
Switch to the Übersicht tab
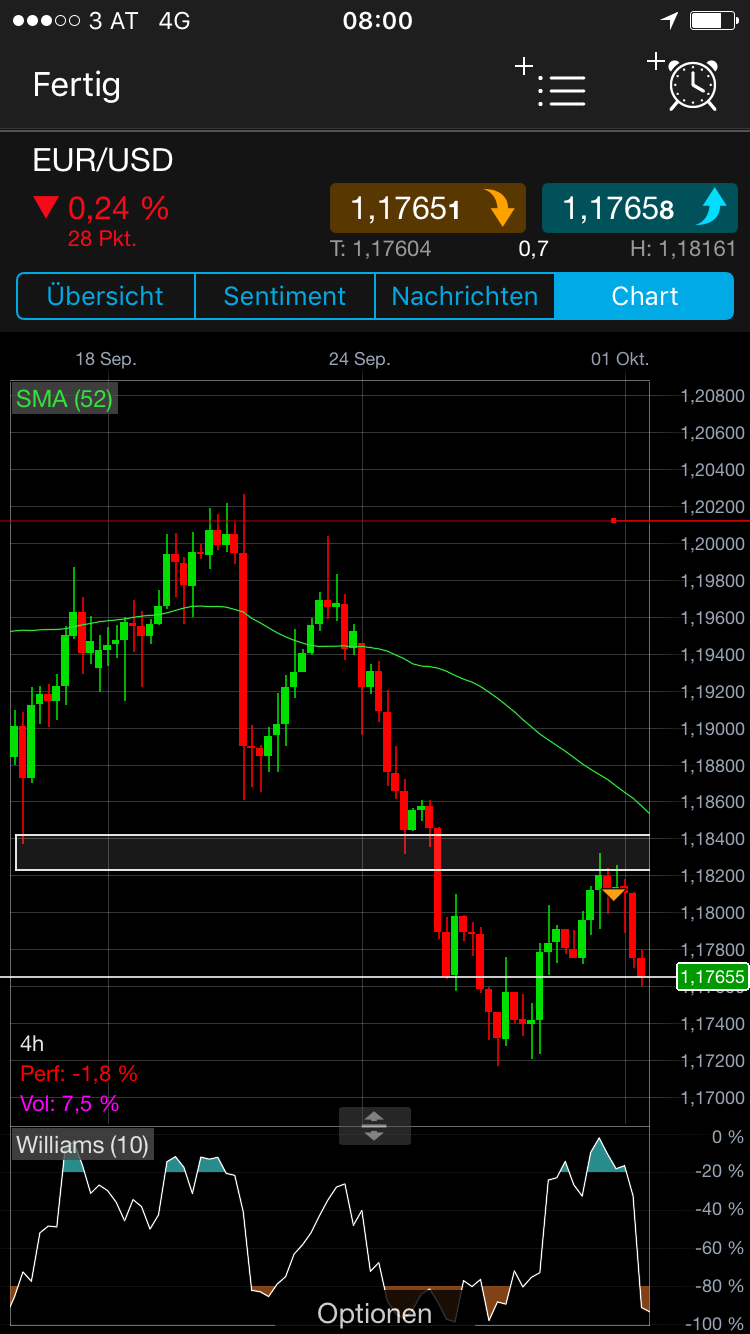pos(105,296)
